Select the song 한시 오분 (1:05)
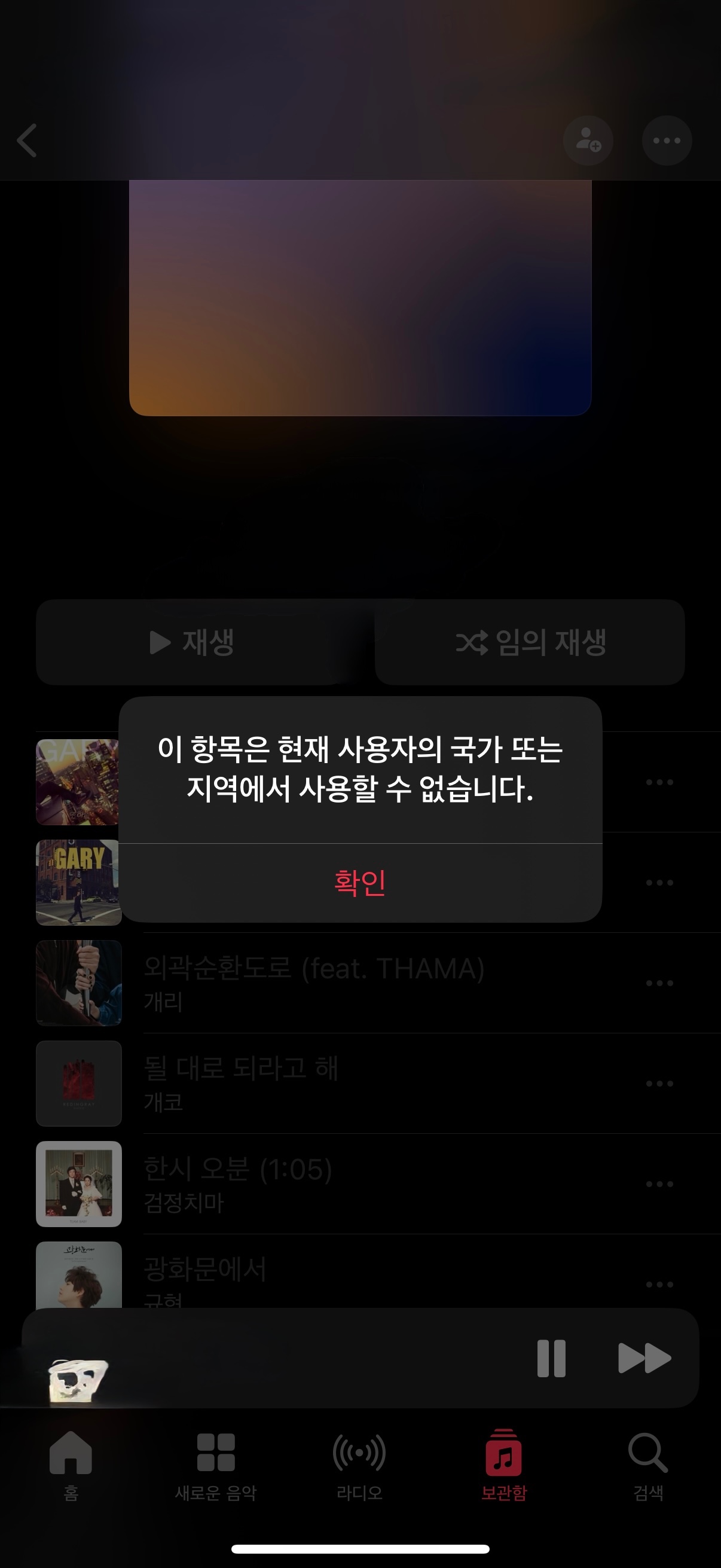The height and width of the screenshot is (1568, 721). pos(238,1183)
